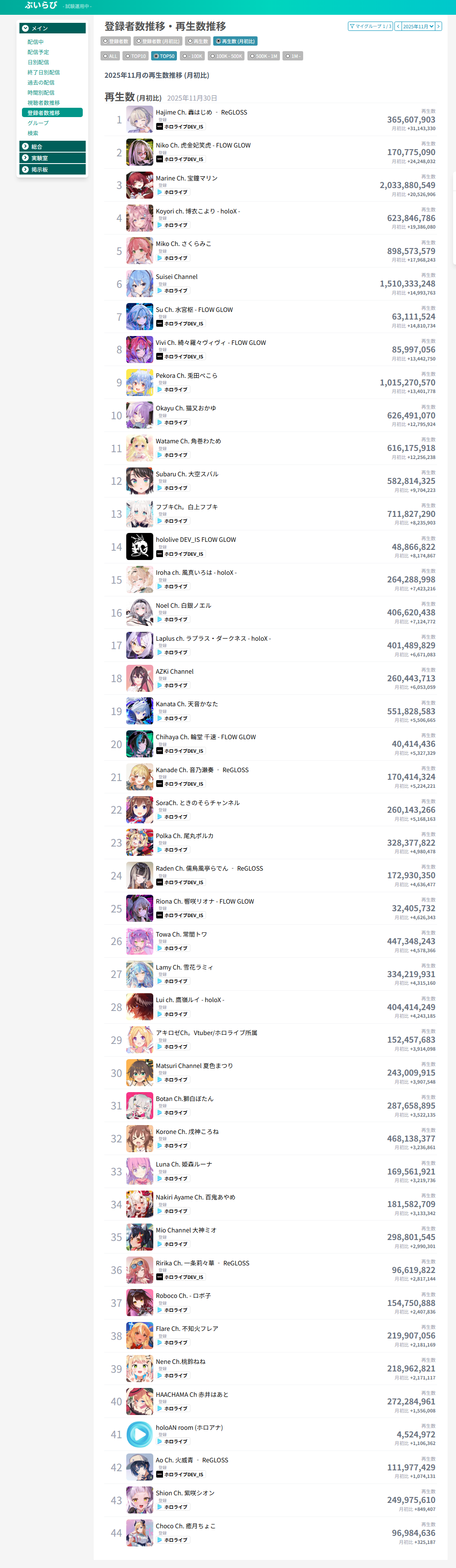Select the 1M - filter

coord(292,56)
